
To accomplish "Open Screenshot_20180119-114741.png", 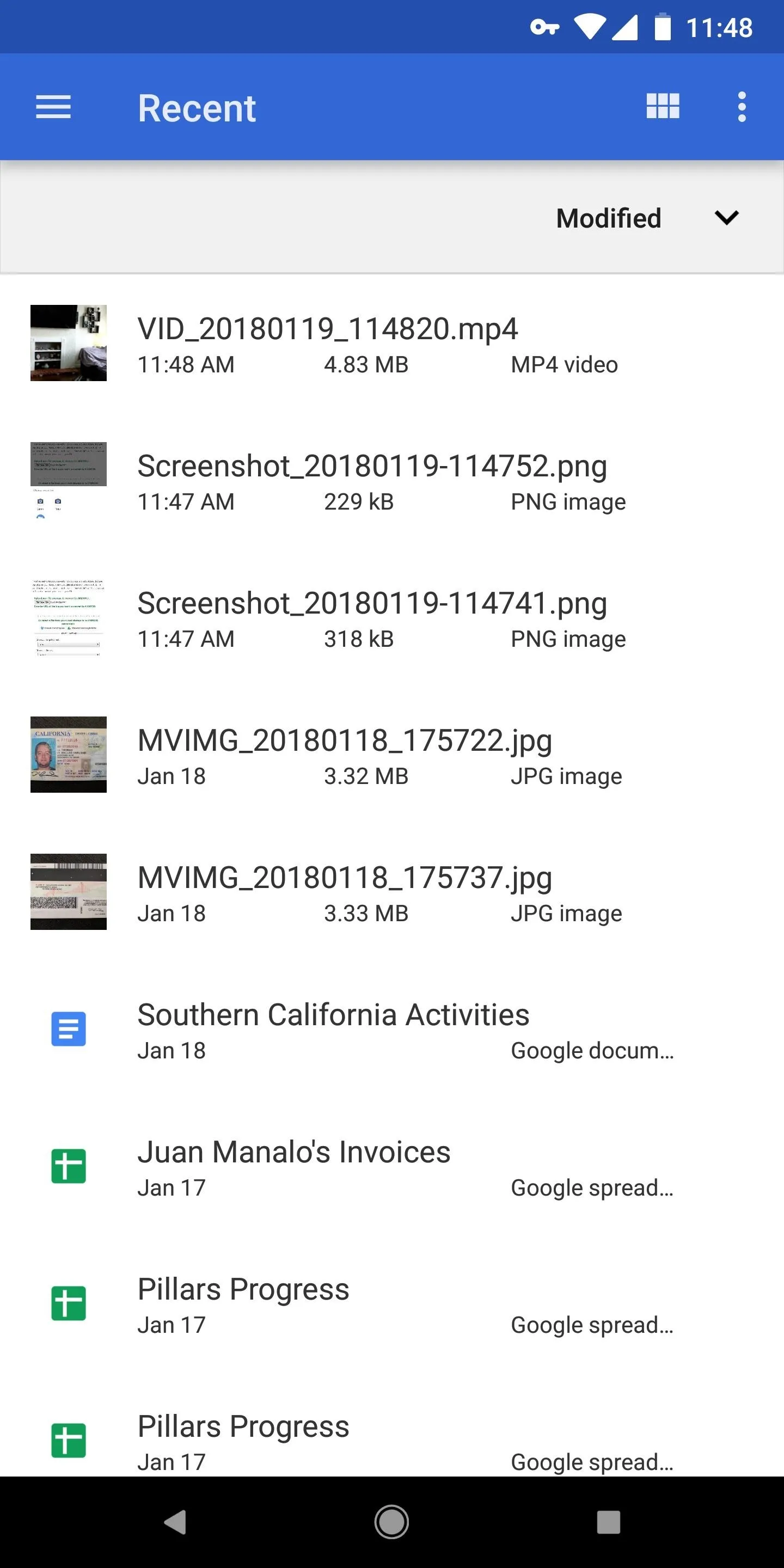I will click(392, 618).
